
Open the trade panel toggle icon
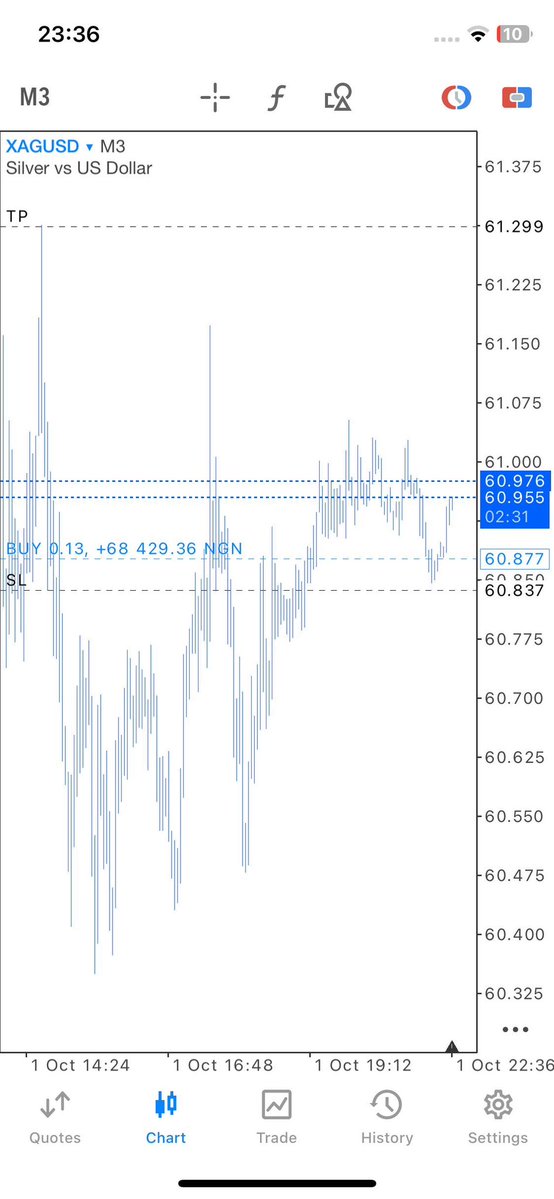[517, 98]
